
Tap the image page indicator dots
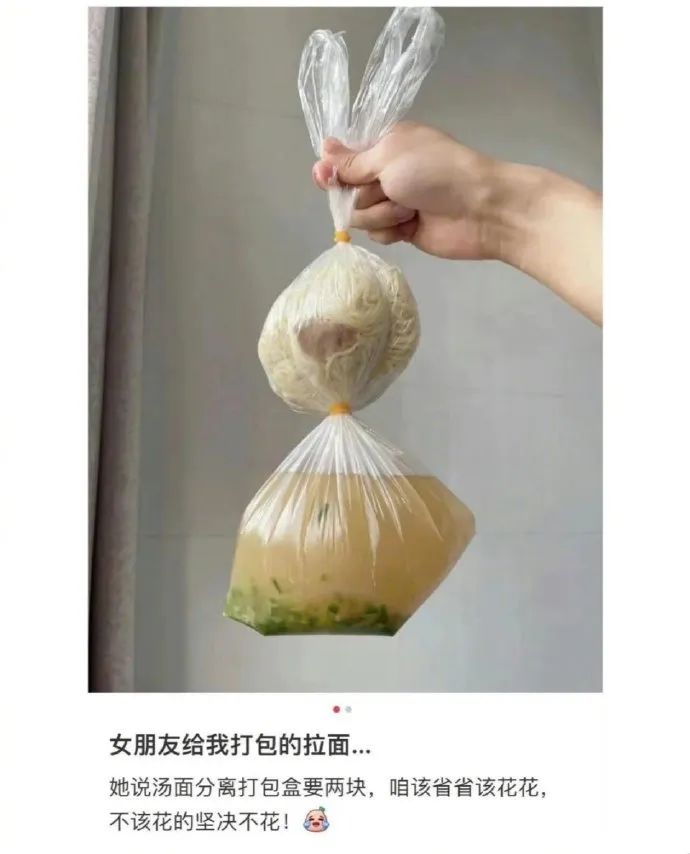coord(342,709)
